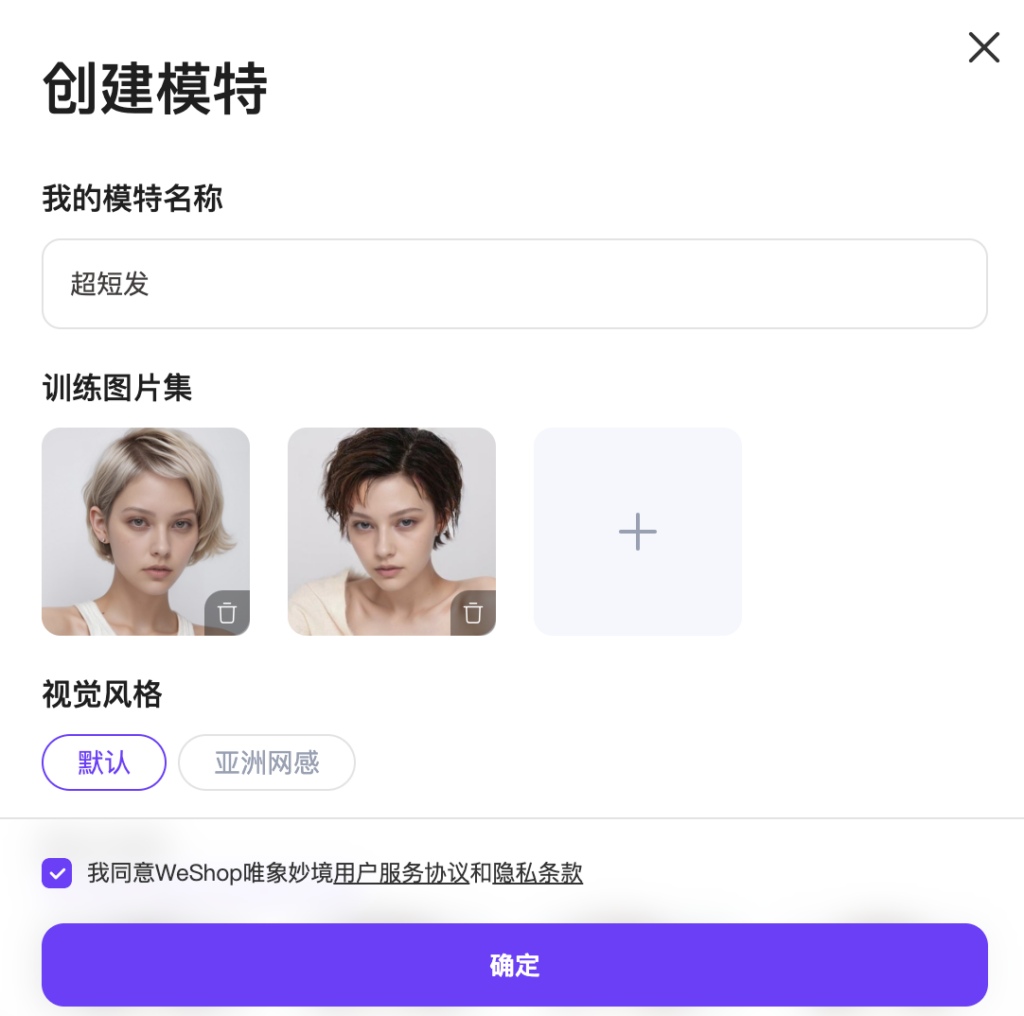Open the 用户服务协议 link

(x=401, y=873)
